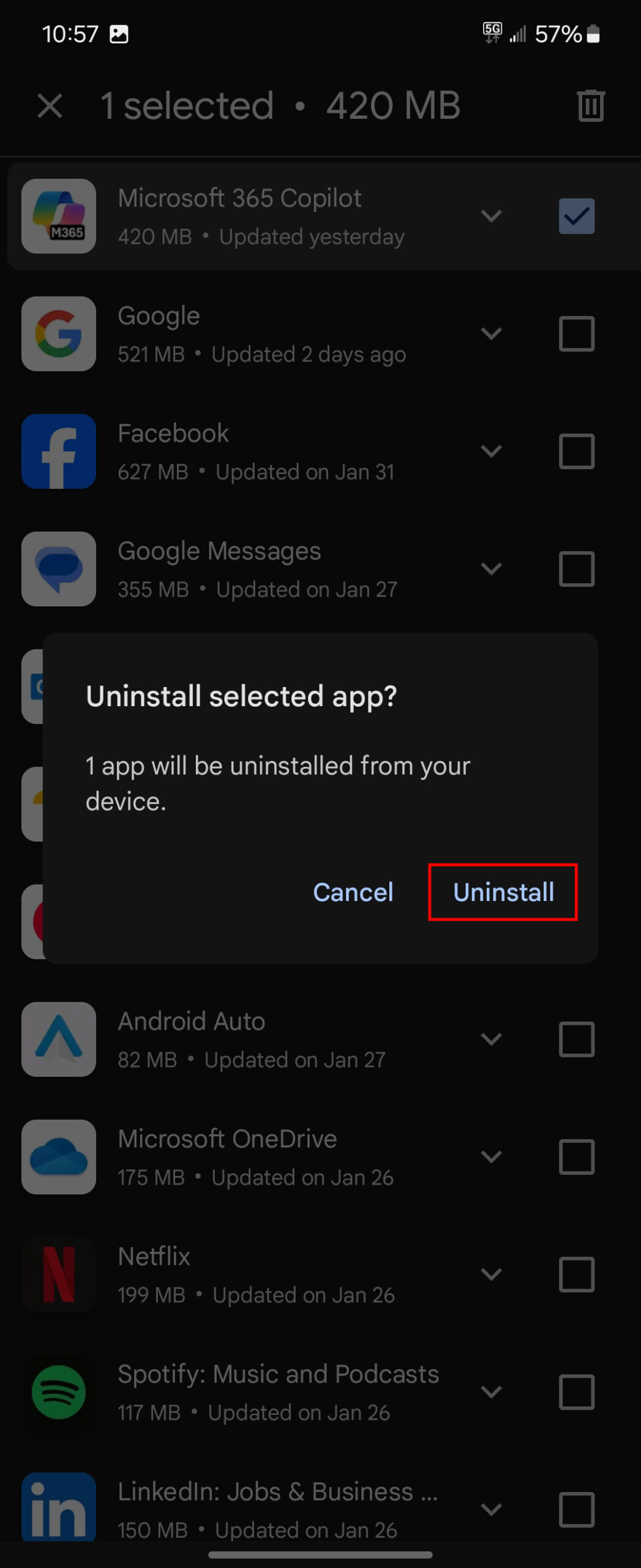Cancel the uninstall dialog
This screenshot has height=1568, width=641.
[353, 892]
